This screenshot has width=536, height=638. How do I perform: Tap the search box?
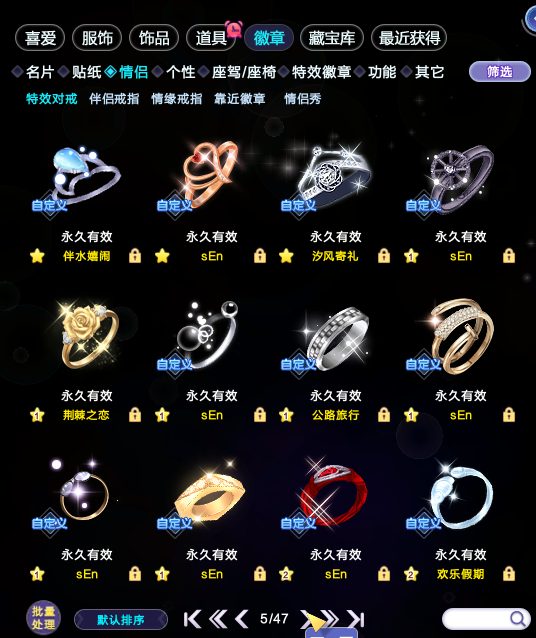tap(486, 619)
